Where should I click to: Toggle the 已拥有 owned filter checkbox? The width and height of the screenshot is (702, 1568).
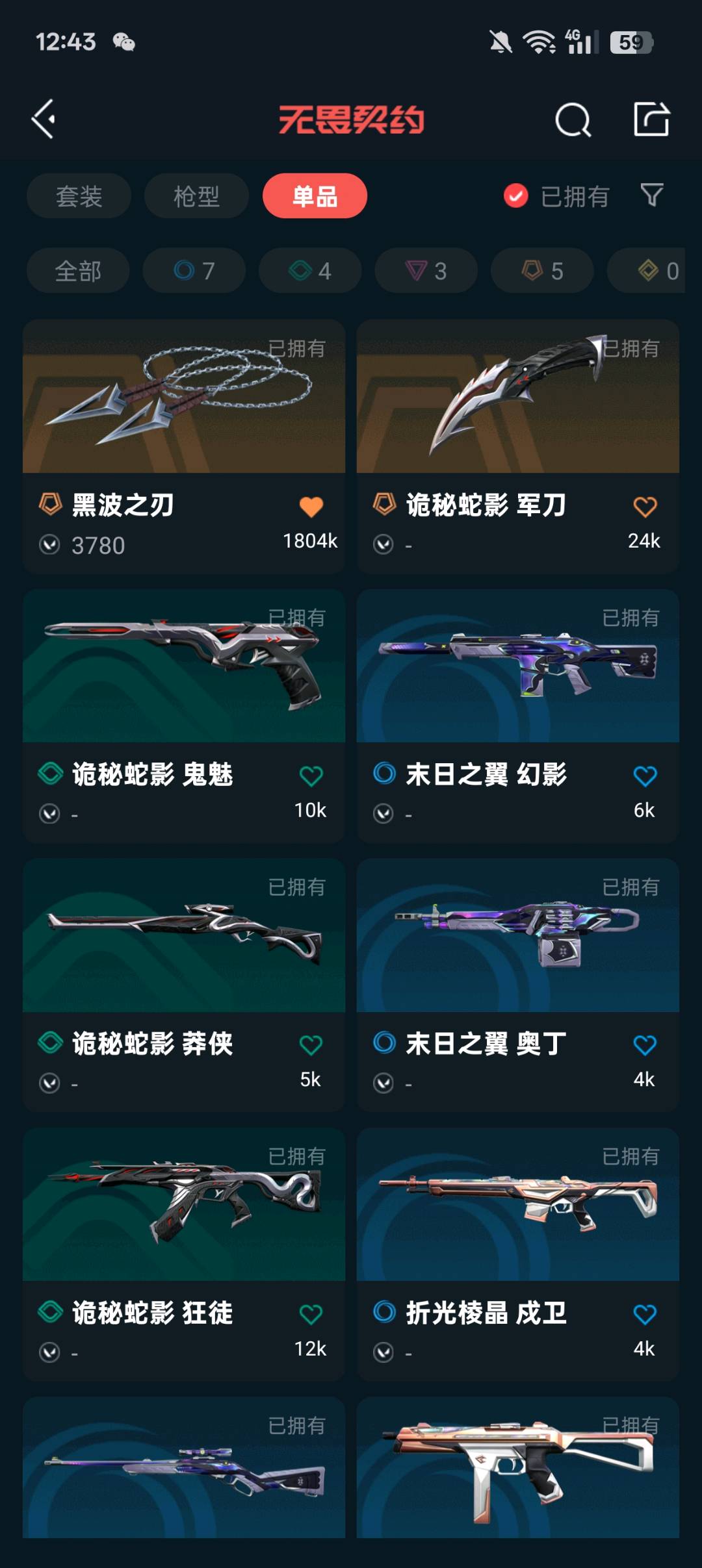(x=516, y=196)
